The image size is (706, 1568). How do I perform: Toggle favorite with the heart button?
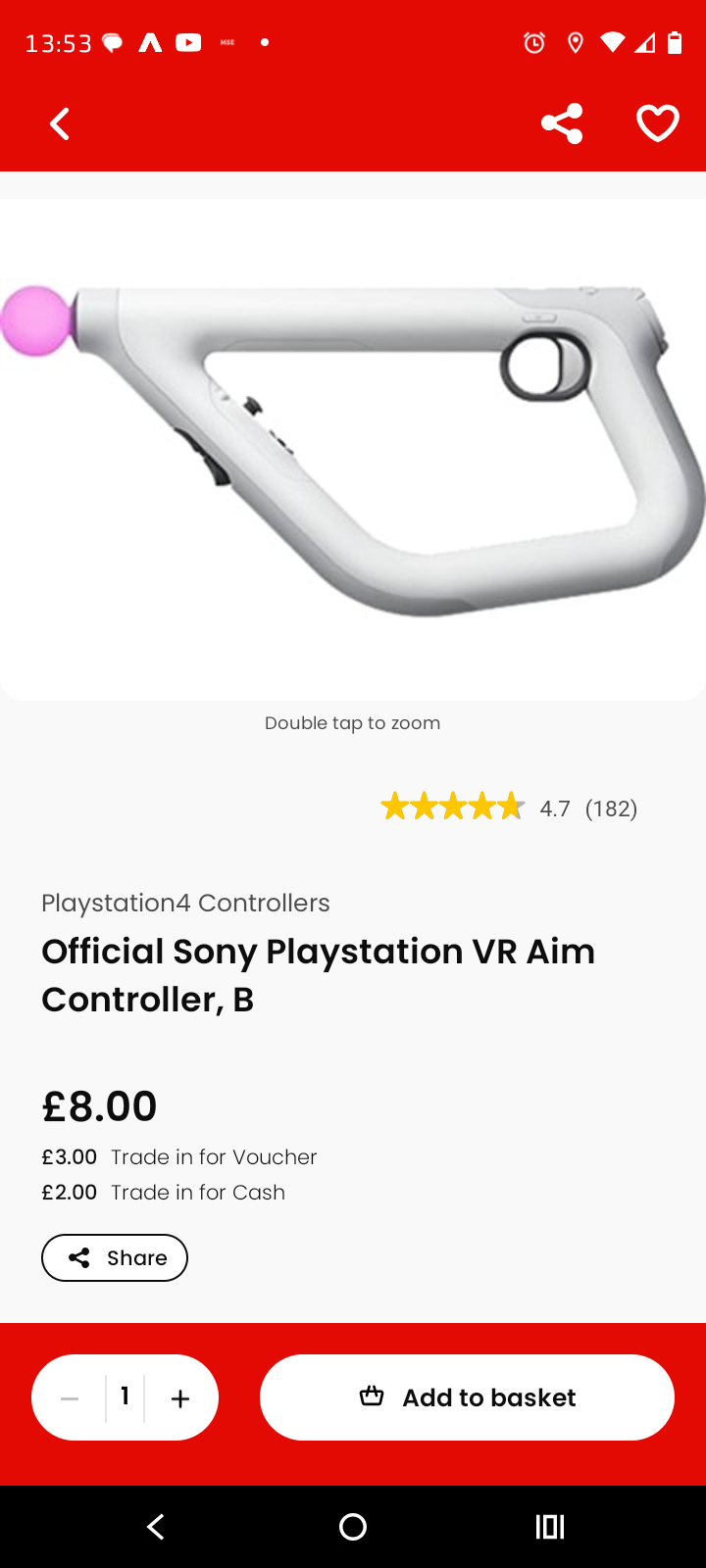click(x=657, y=122)
